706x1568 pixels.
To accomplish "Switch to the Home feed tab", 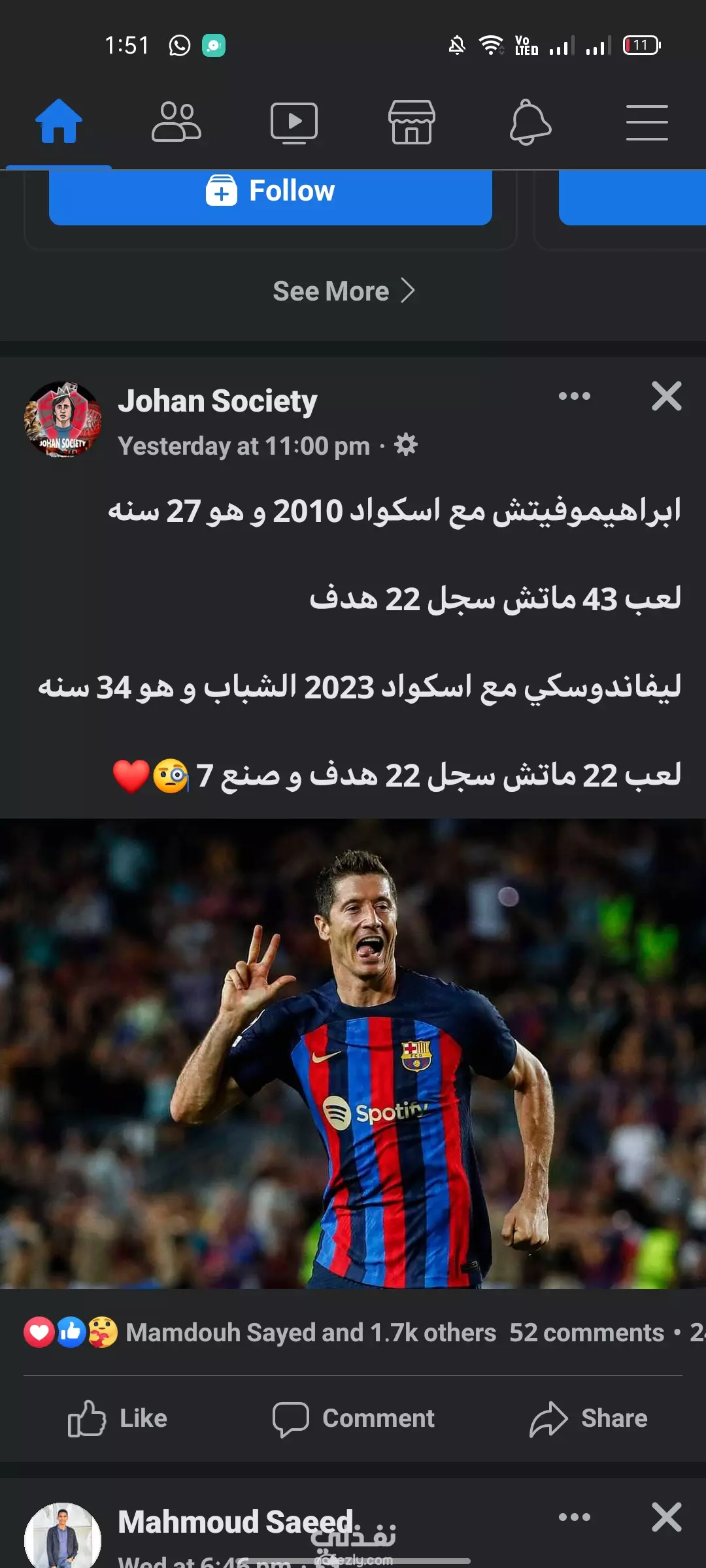I will coord(59,122).
